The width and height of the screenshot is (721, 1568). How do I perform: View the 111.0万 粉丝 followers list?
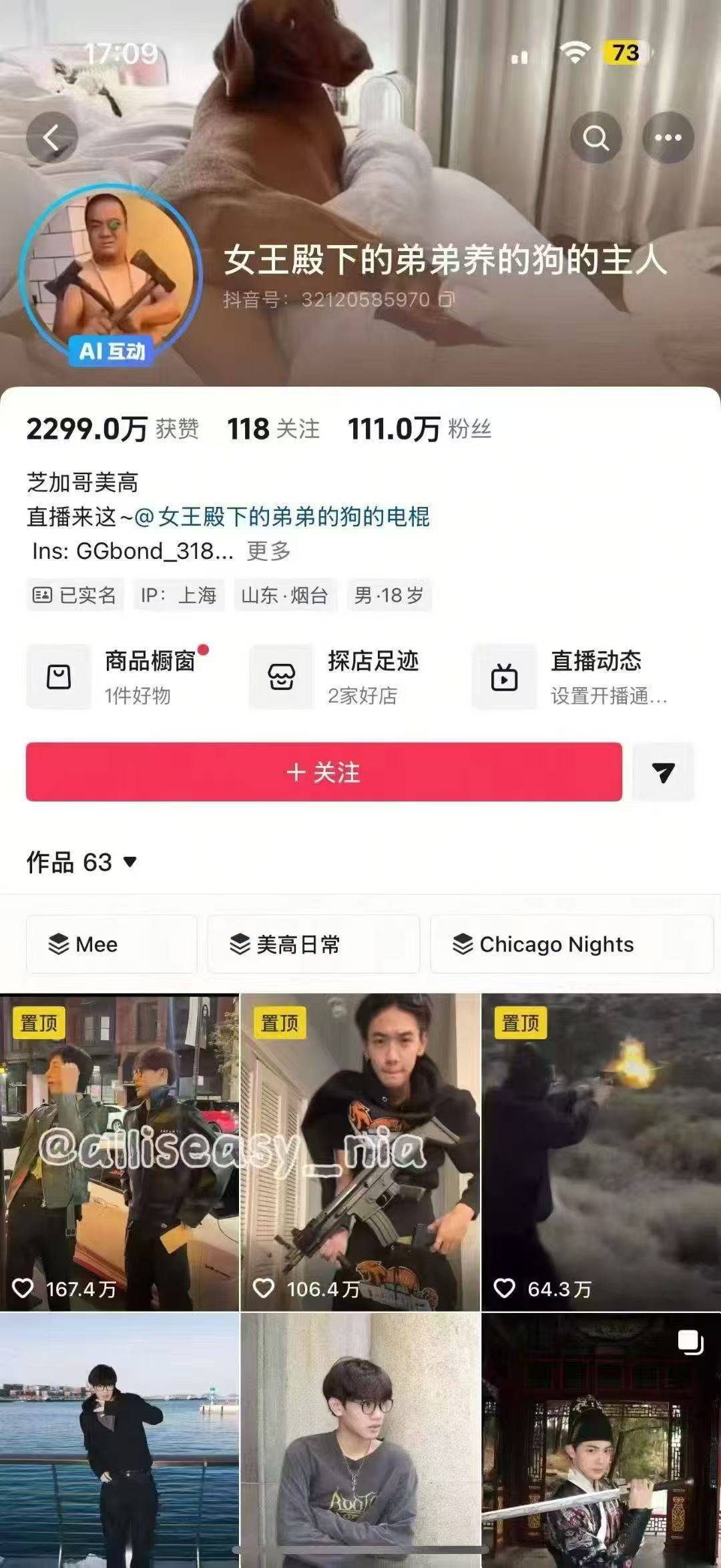coord(419,429)
